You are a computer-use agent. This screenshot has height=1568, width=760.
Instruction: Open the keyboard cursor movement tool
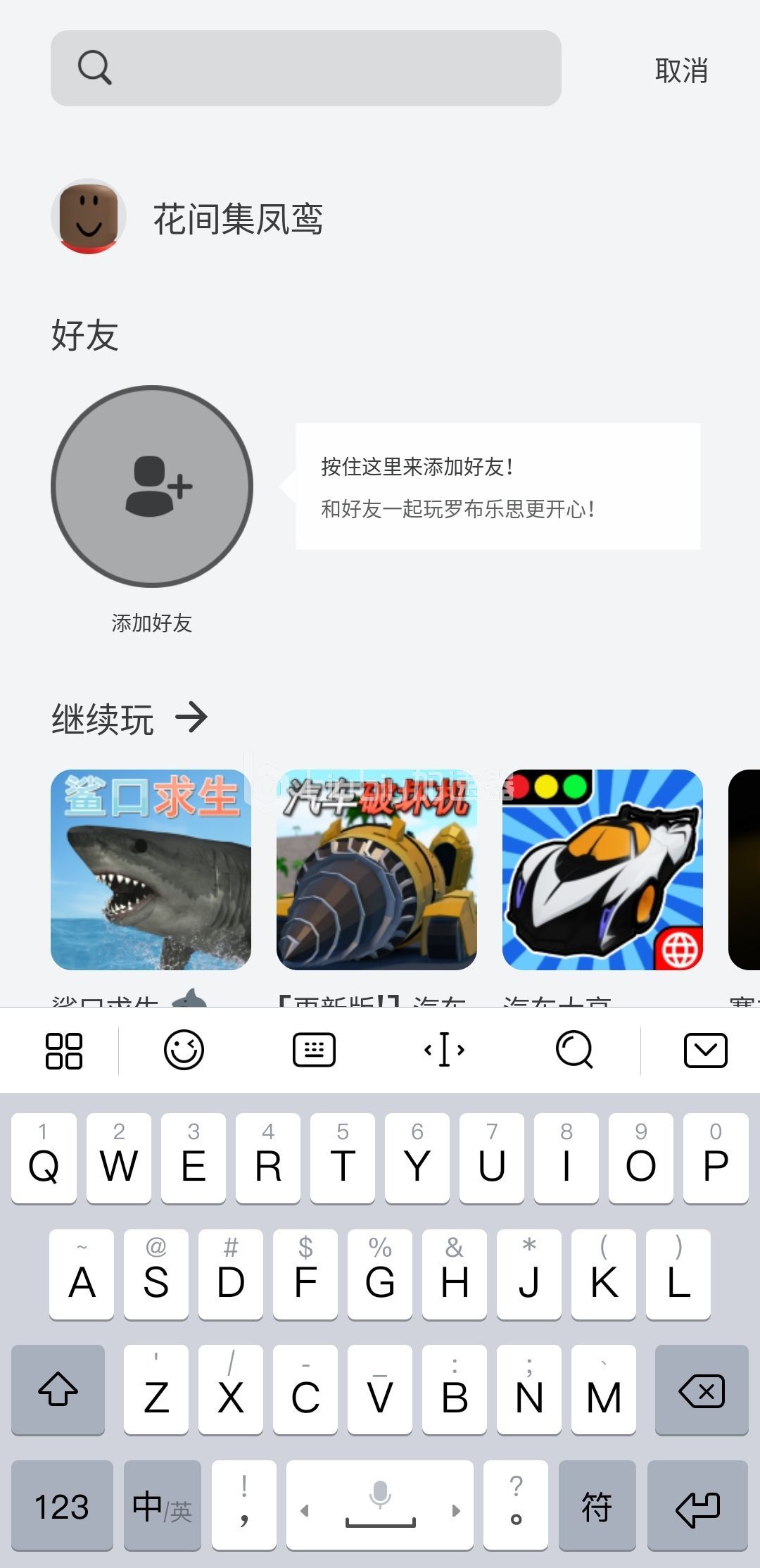[444, 1050]
